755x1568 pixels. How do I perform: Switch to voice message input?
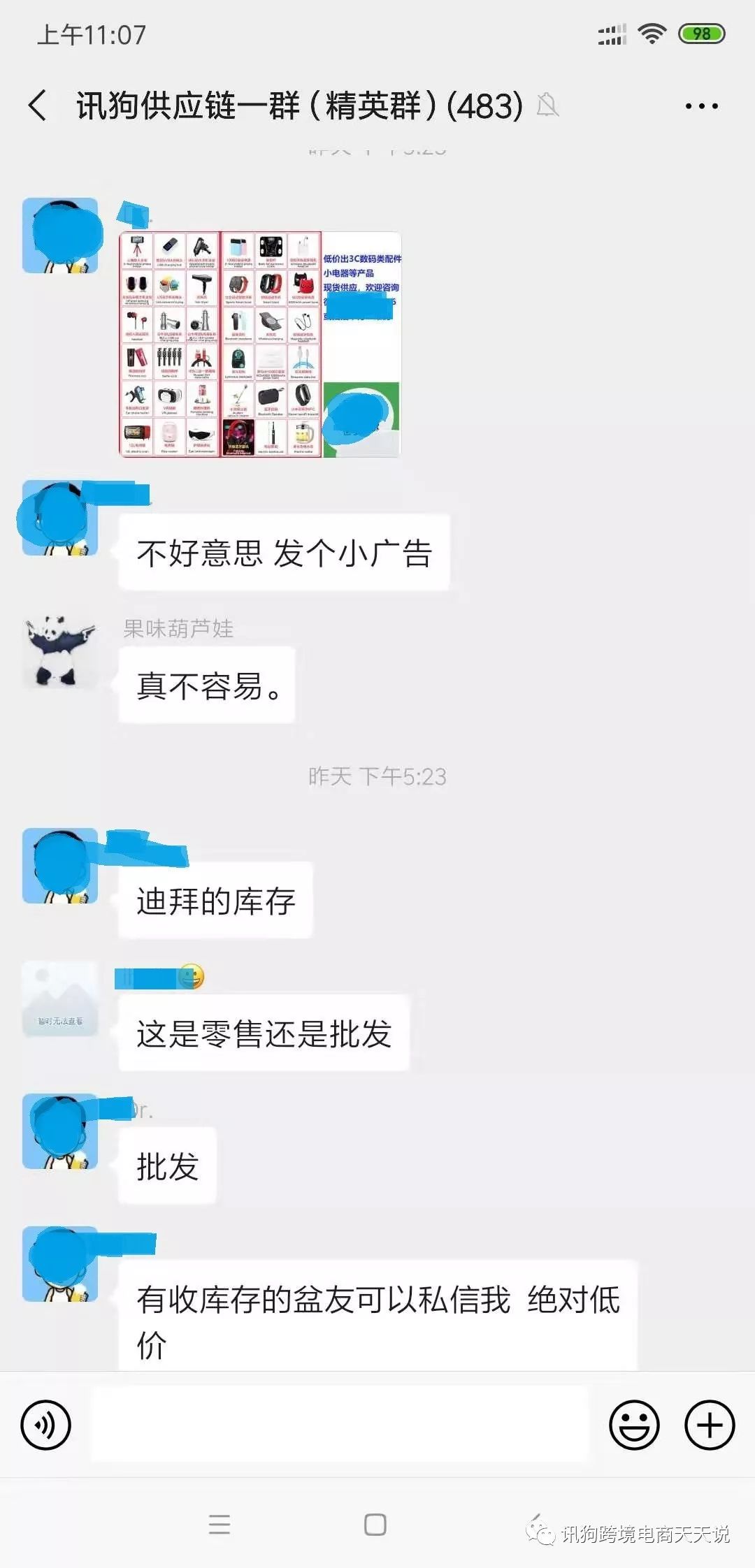tap(46, 1424)
